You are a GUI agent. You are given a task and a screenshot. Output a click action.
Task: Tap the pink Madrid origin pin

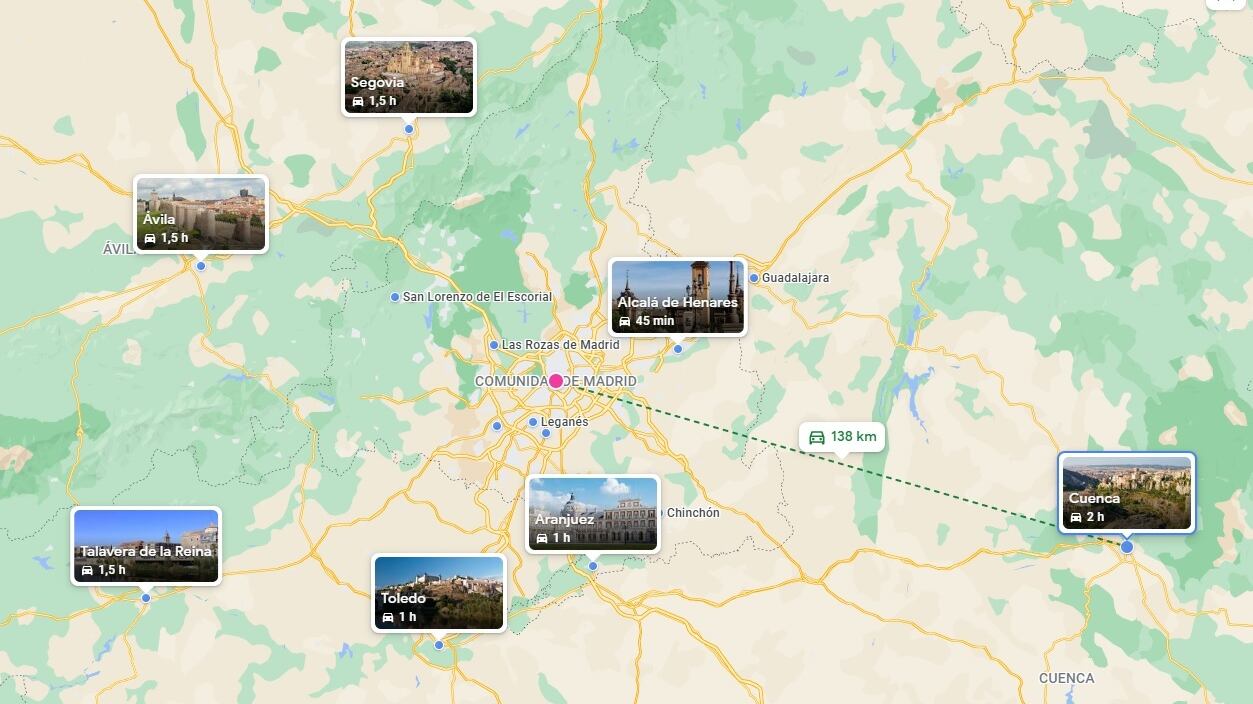[x=556, y=381]
